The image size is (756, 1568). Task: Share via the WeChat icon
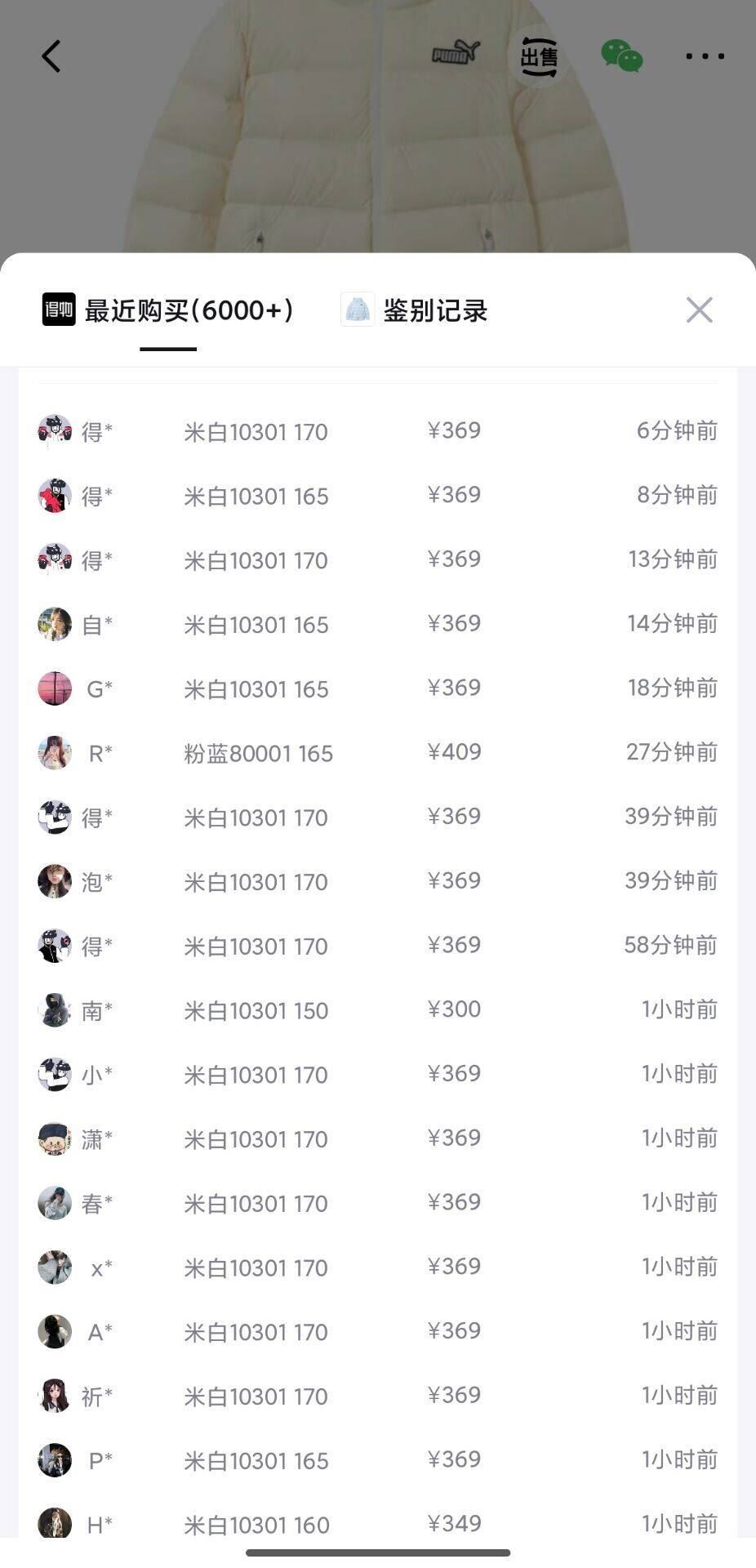coord(621,56)
